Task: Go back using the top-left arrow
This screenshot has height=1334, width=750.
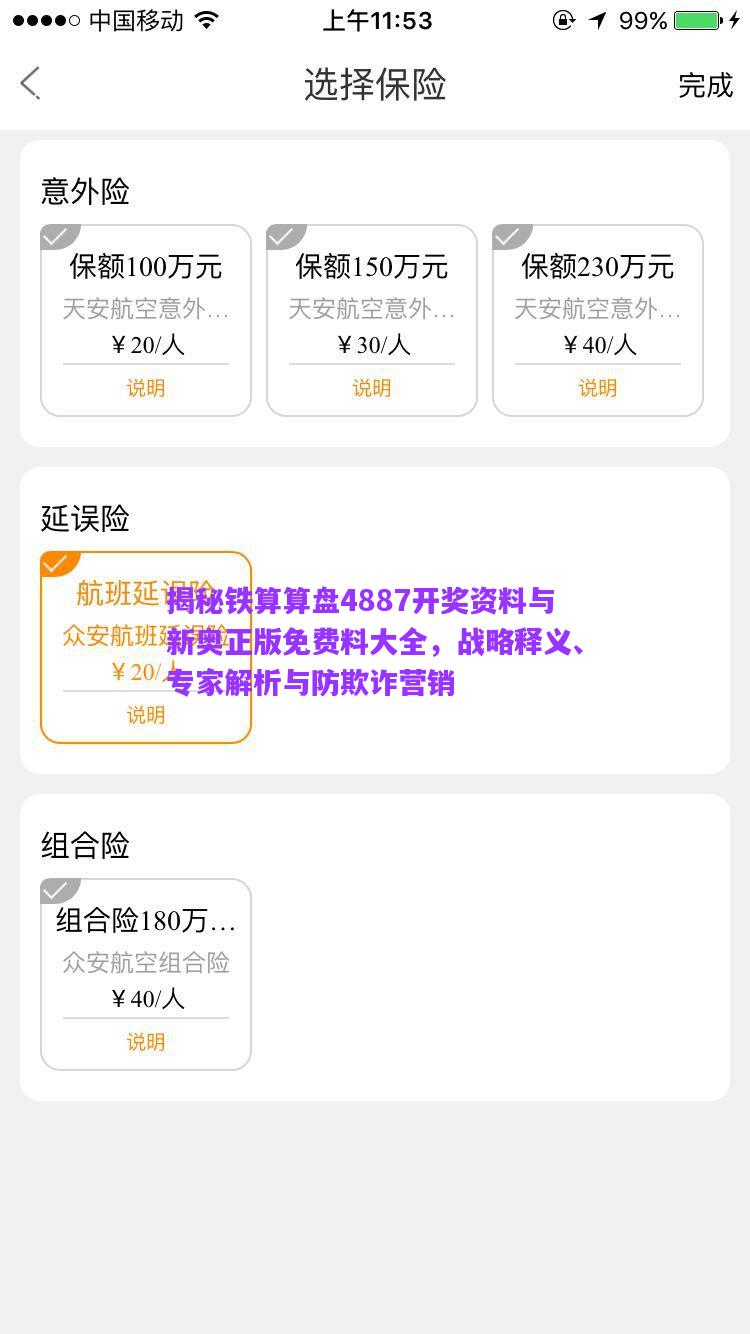Action: 31,84
